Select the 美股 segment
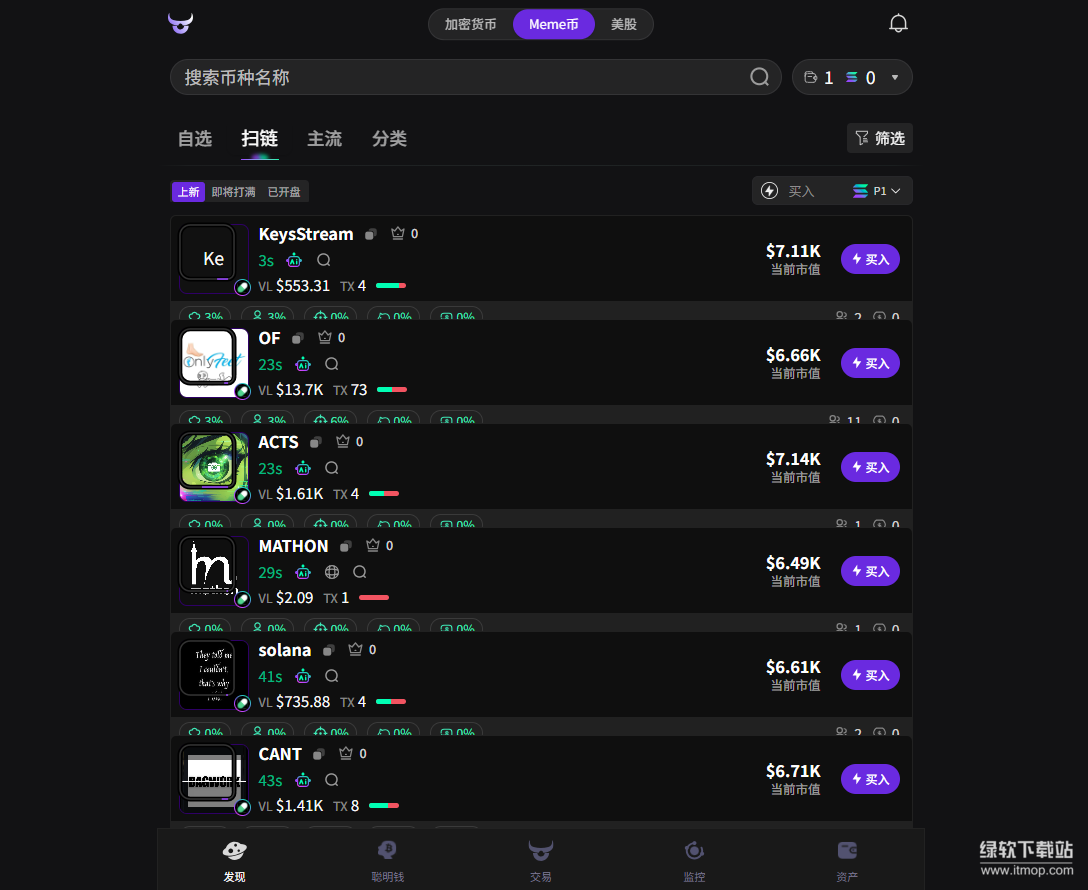This screenshot has width=1088, height=890. 623,24
